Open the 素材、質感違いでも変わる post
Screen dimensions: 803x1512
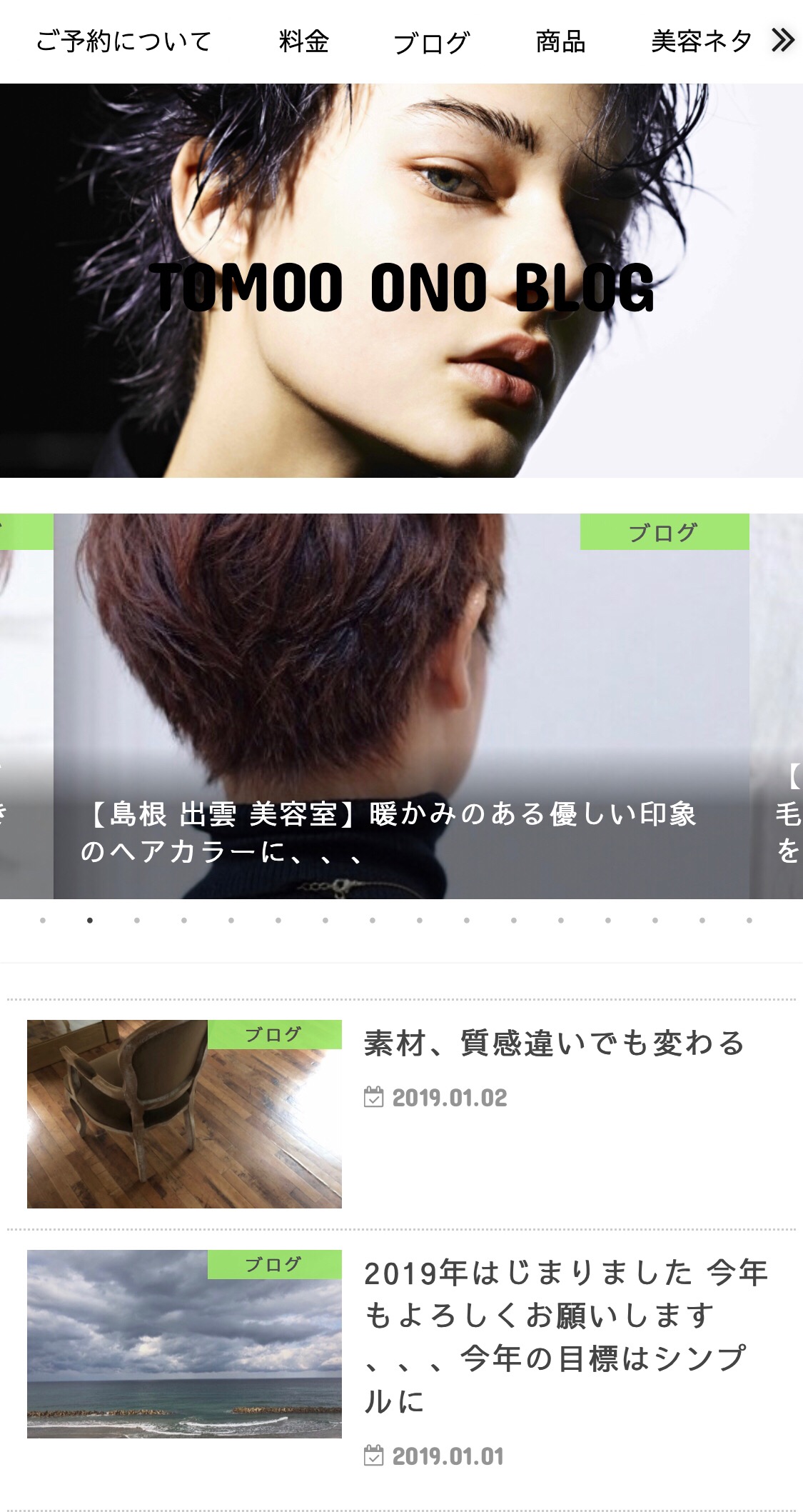click(555, 1043)
